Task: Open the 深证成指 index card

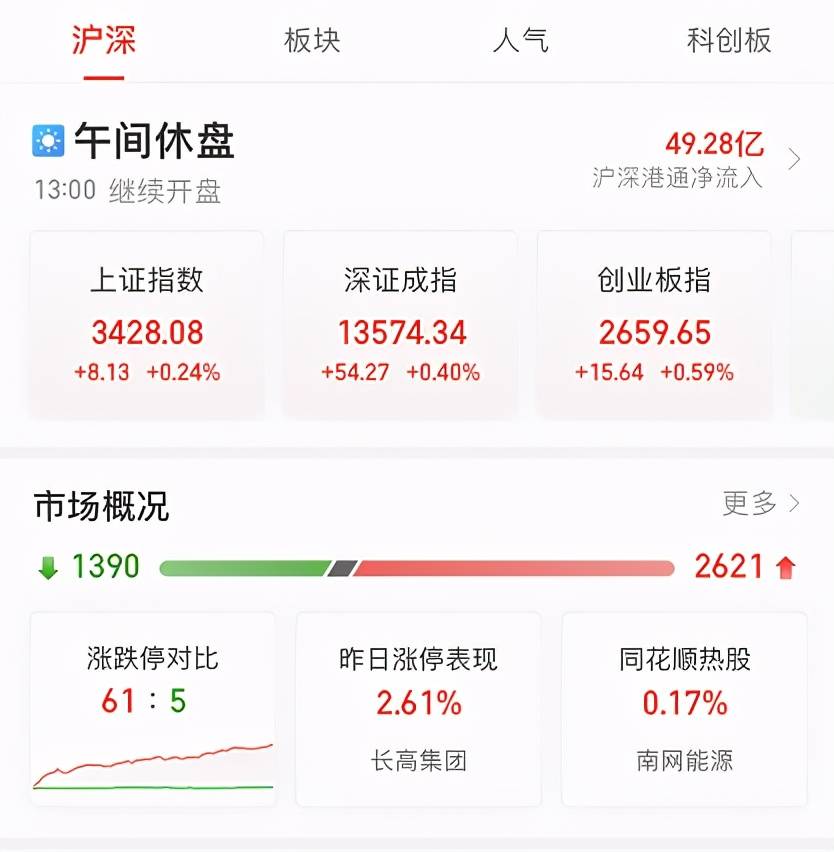Action: click(x=400, y=325)
